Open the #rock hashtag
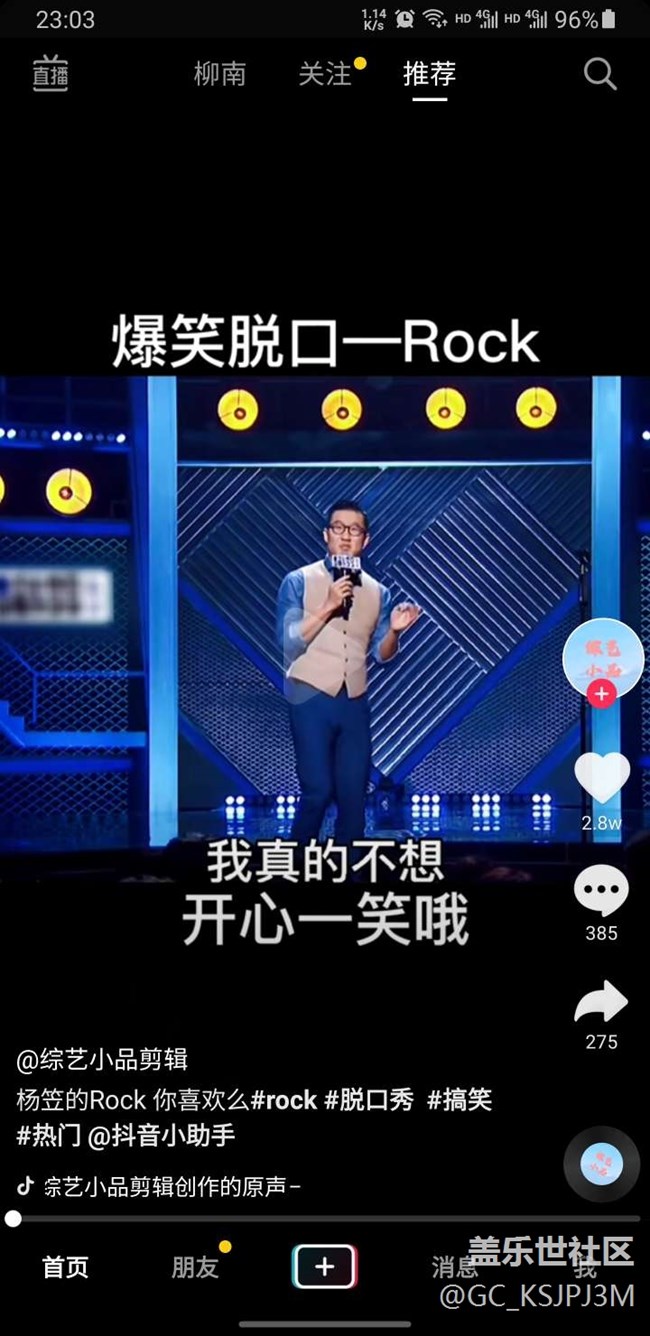Image resolution: width=650 pixels, height=1336 pixels. coord(284,1100)
